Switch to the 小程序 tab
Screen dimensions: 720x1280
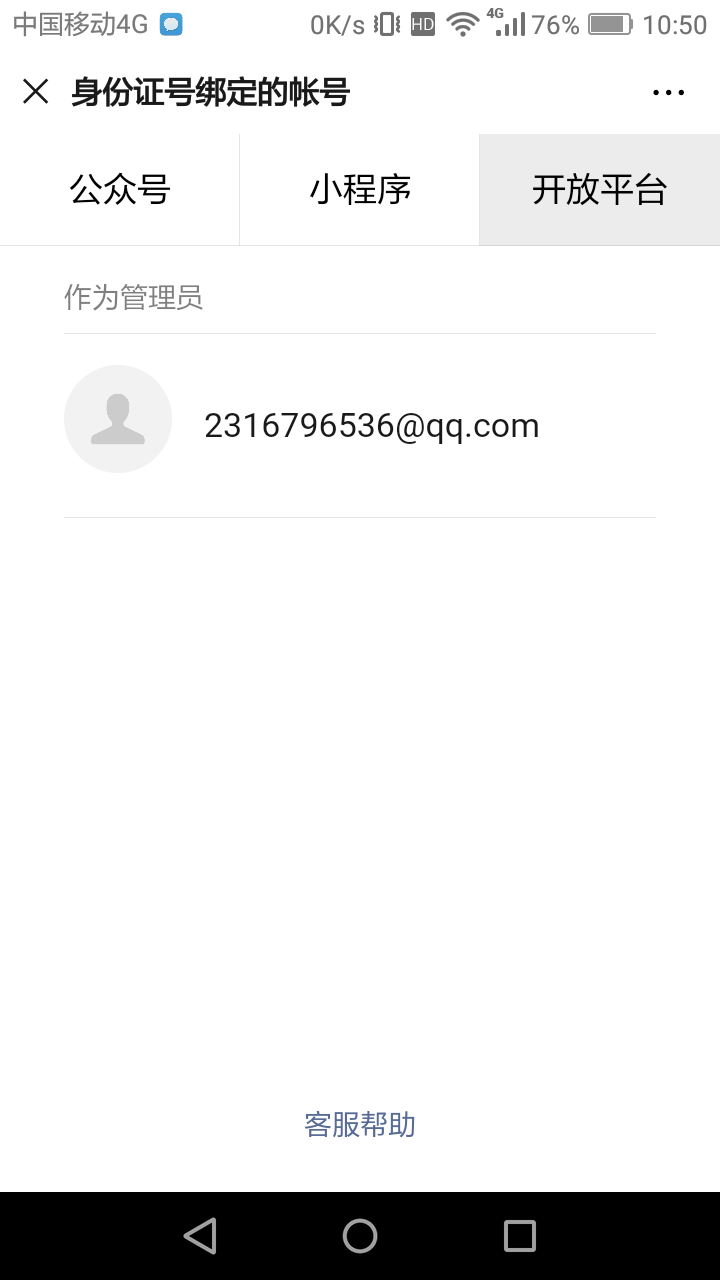pyautogui.click(x=360, y=189)
